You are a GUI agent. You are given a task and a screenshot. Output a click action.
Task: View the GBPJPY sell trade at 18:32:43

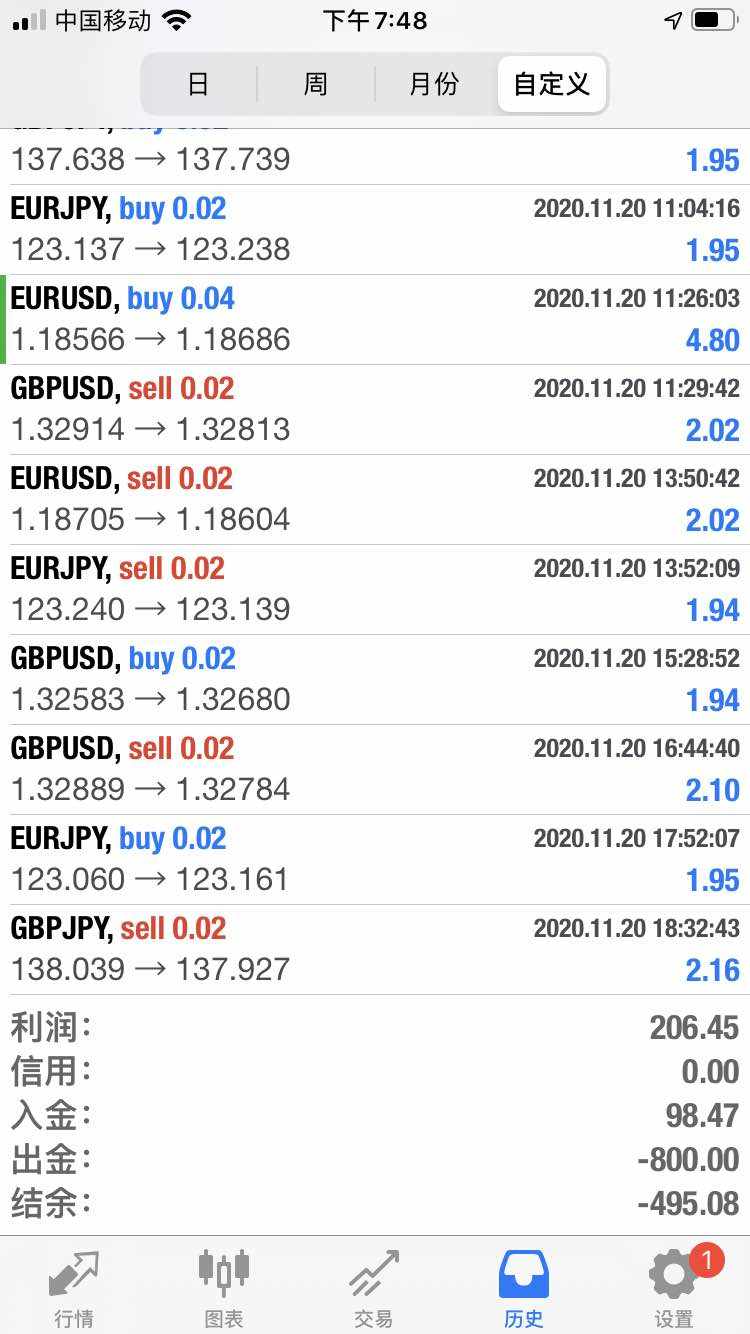[375, 949]
